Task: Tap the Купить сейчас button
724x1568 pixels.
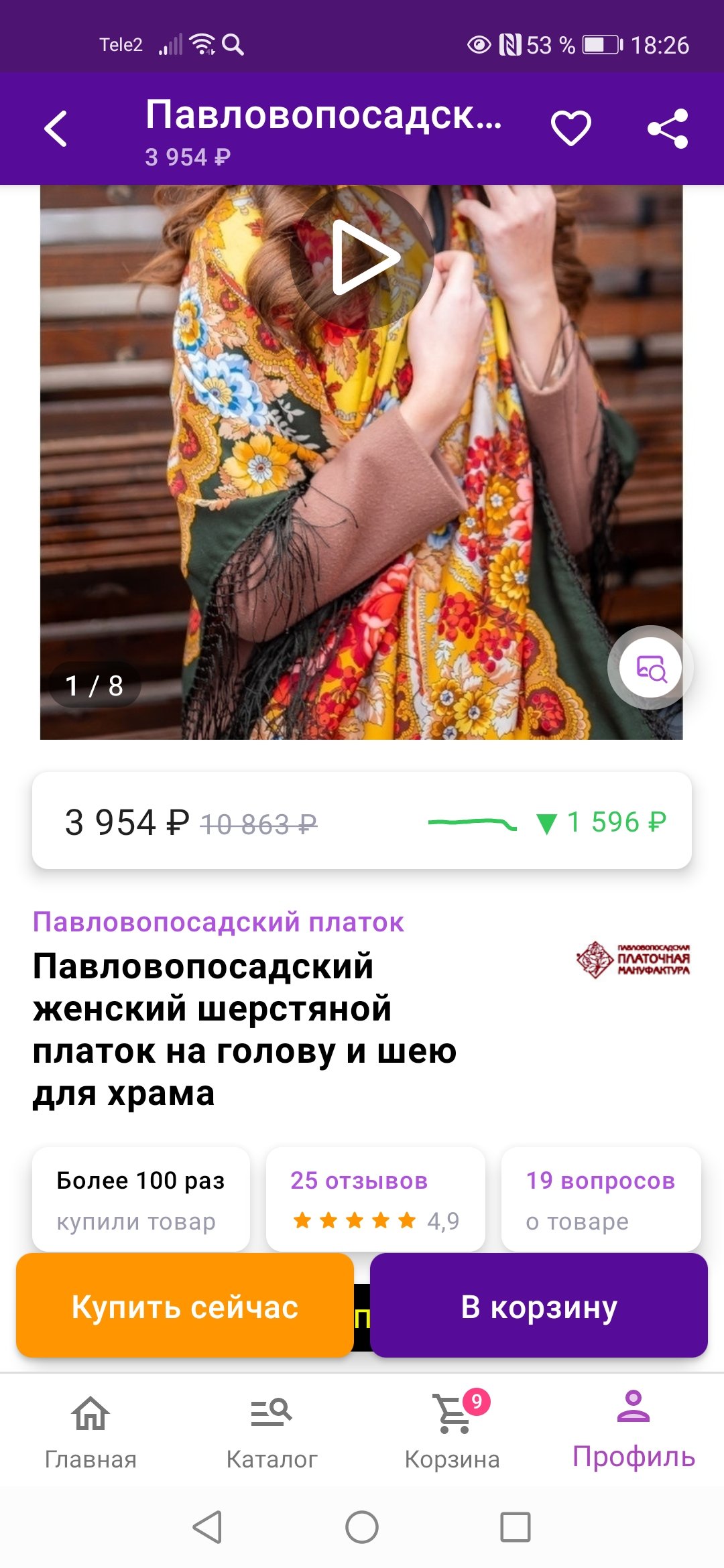Action: coord(185,1306)
